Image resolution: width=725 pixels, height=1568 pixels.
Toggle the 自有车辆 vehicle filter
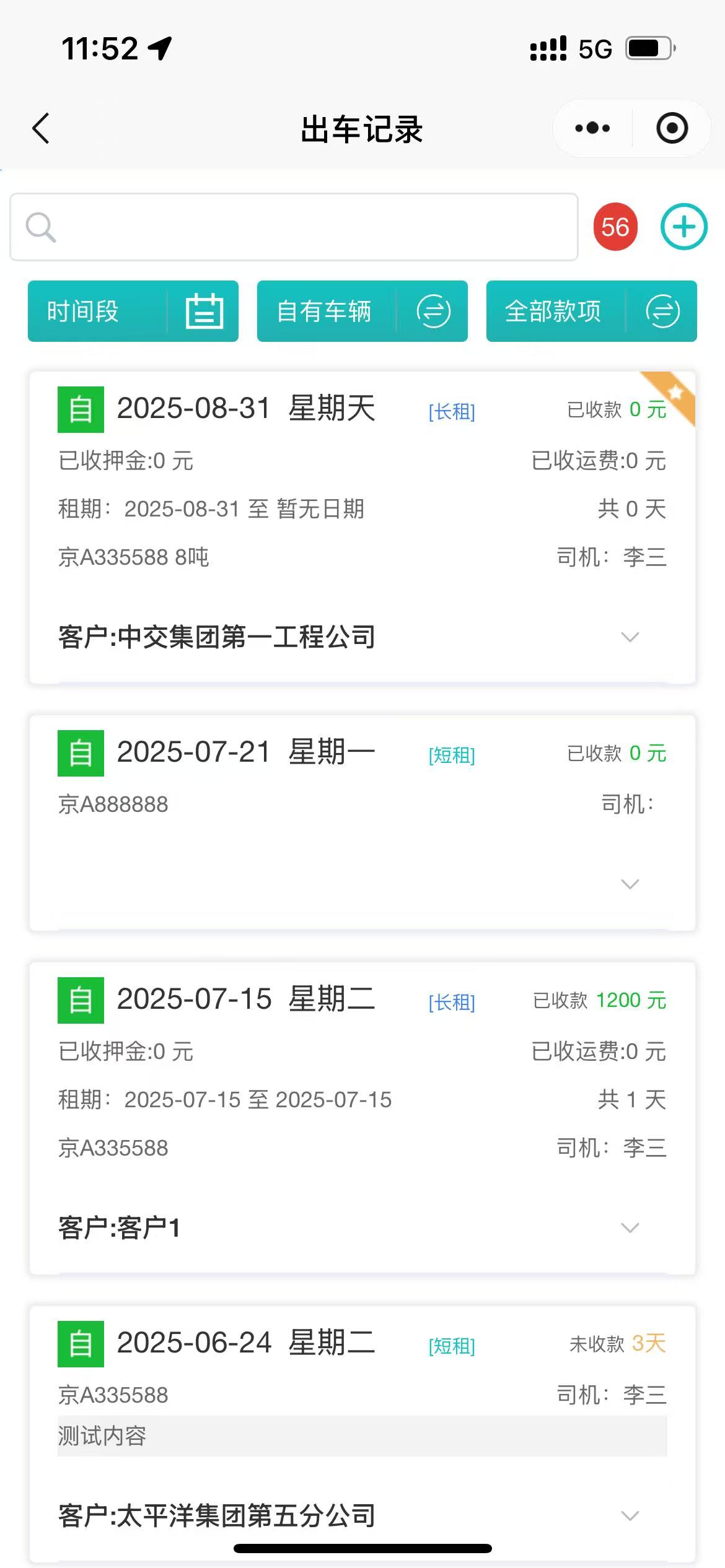point(325,311)
